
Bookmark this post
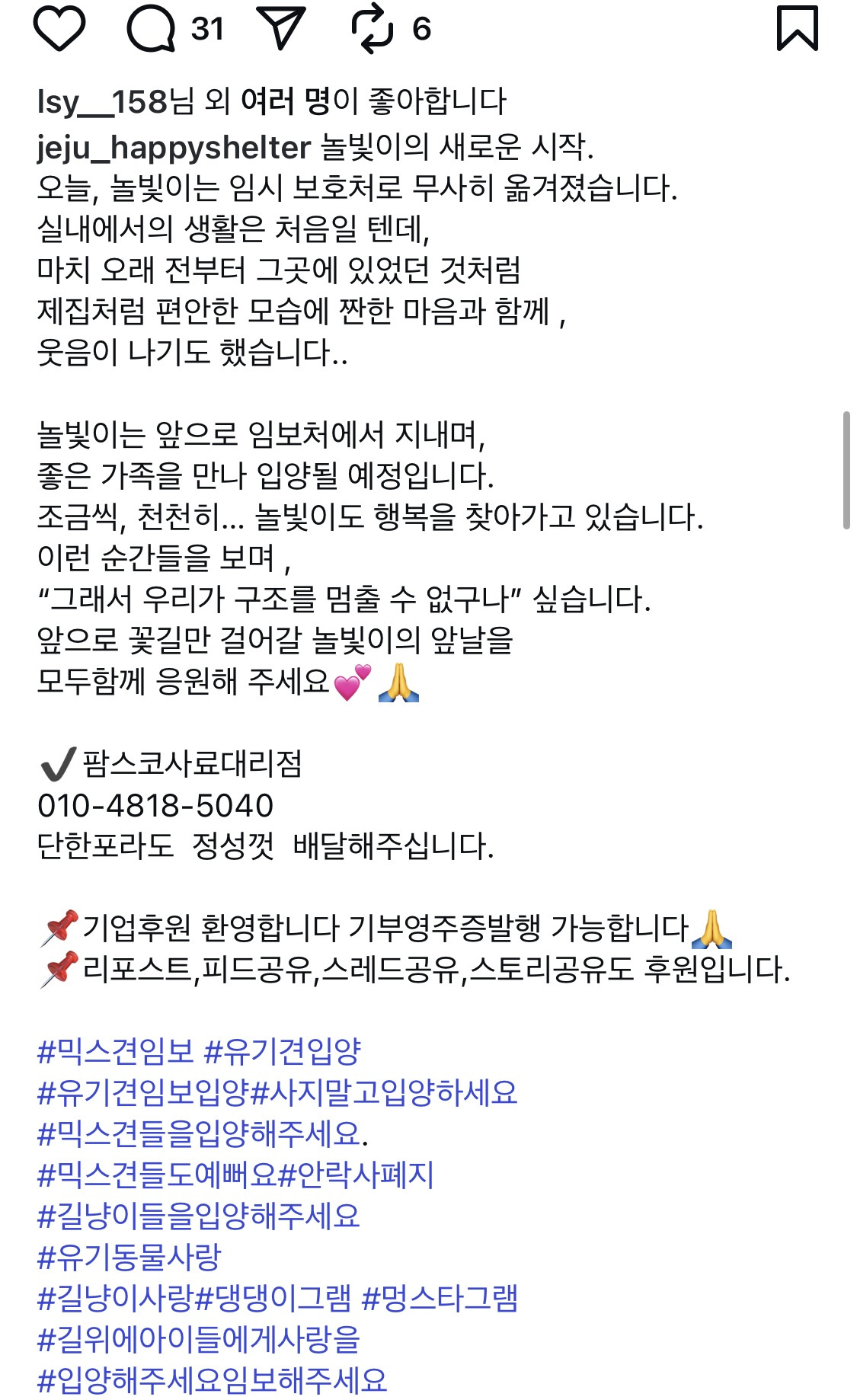click(x=797, y=28)
